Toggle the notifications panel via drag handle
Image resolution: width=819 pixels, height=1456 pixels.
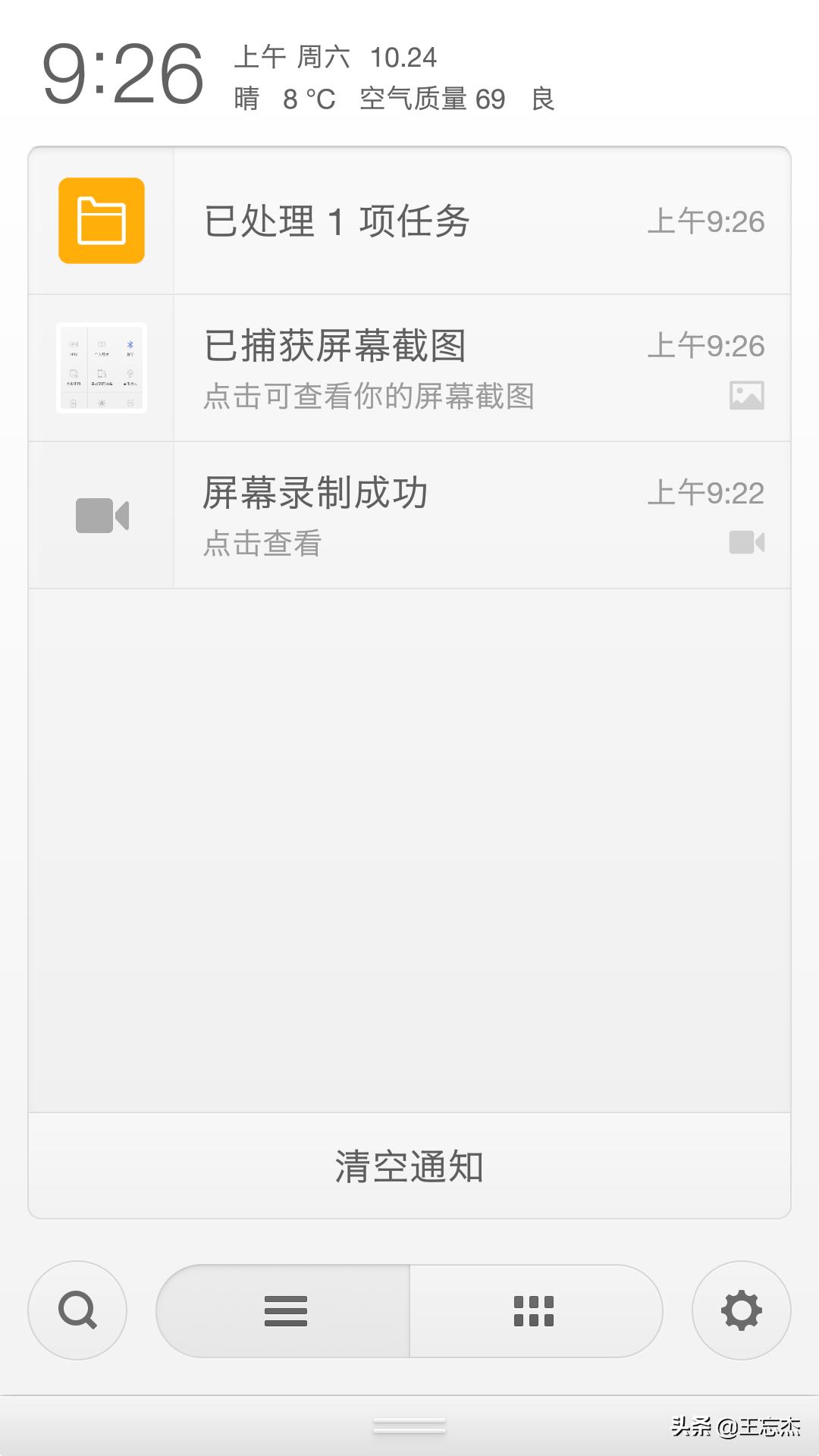pos(409,1424)
